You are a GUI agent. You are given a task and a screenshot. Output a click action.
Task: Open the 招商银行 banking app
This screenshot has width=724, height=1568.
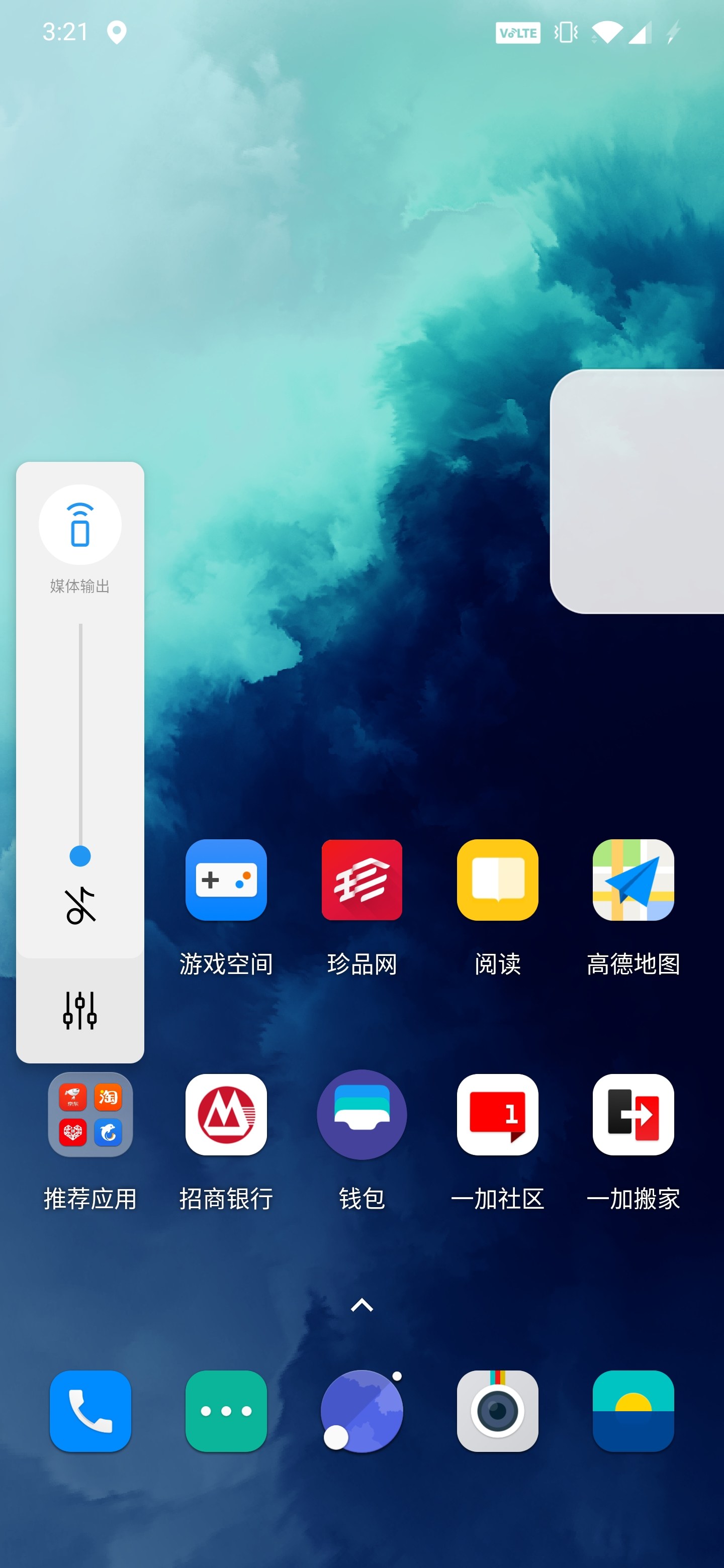pyautogui.click(x=226, y=1115)
